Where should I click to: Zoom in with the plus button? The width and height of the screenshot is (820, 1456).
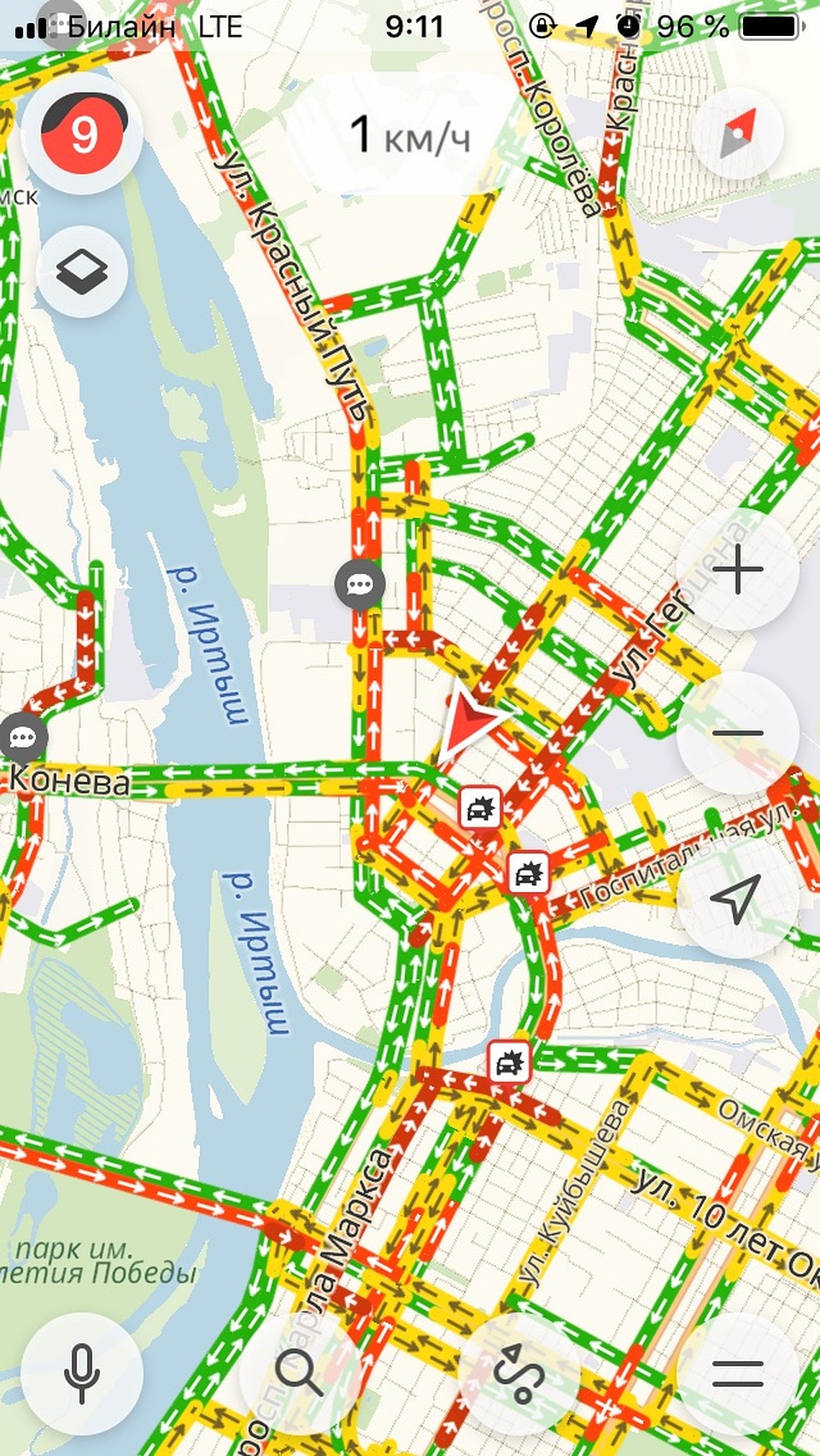tap(737, 569)
